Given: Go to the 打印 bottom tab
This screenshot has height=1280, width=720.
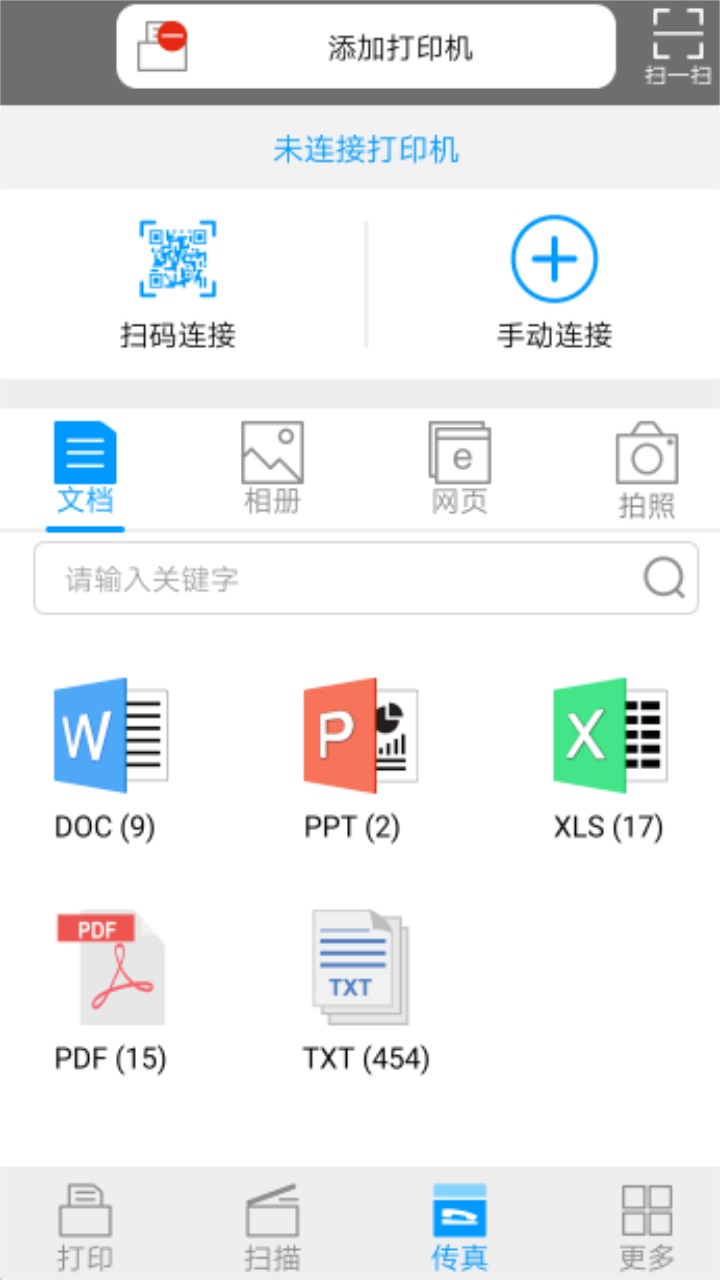Looking at the screenshot, I should (x=85, y=1226).
